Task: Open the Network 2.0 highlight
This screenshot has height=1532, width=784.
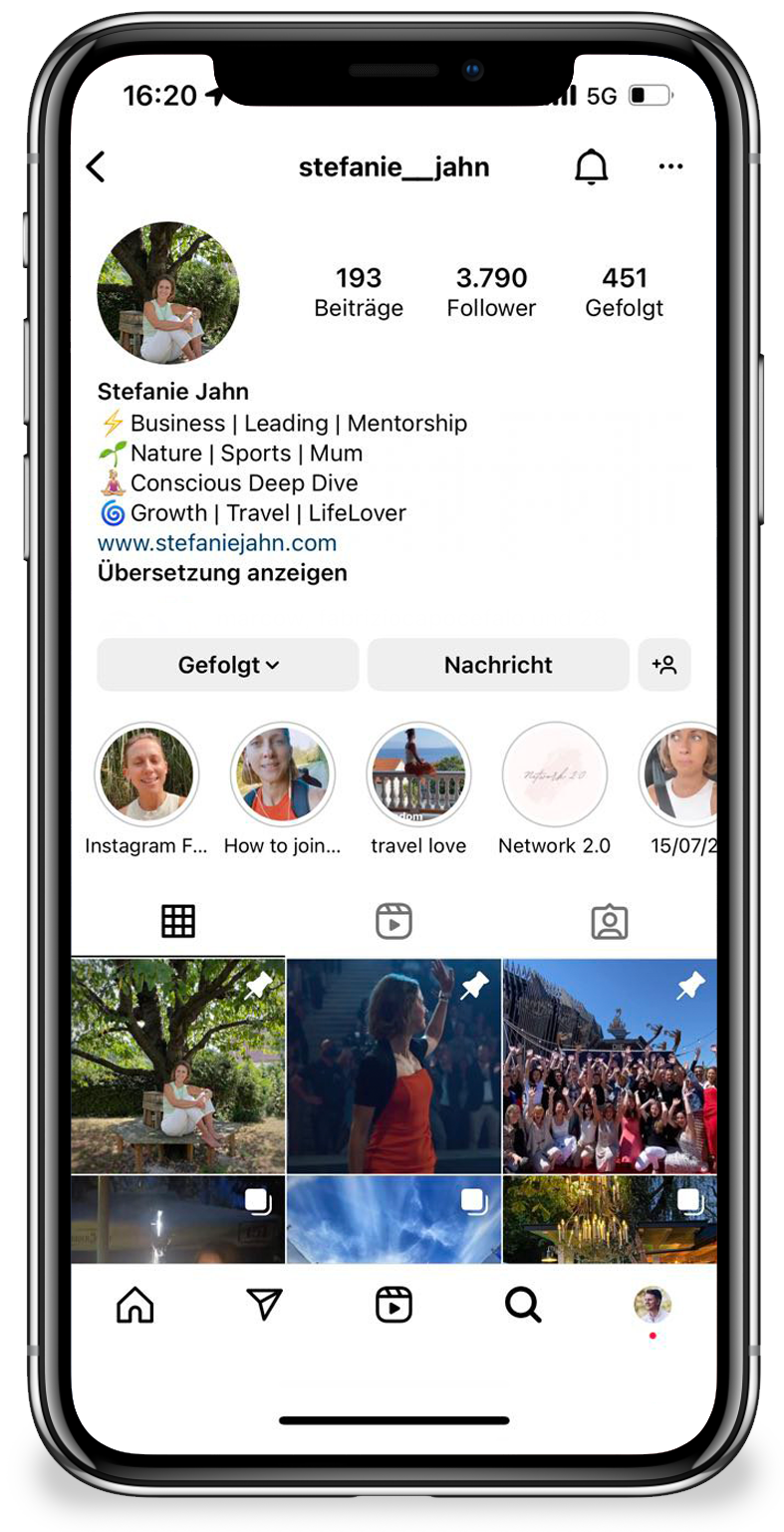Action: [554, 775]
